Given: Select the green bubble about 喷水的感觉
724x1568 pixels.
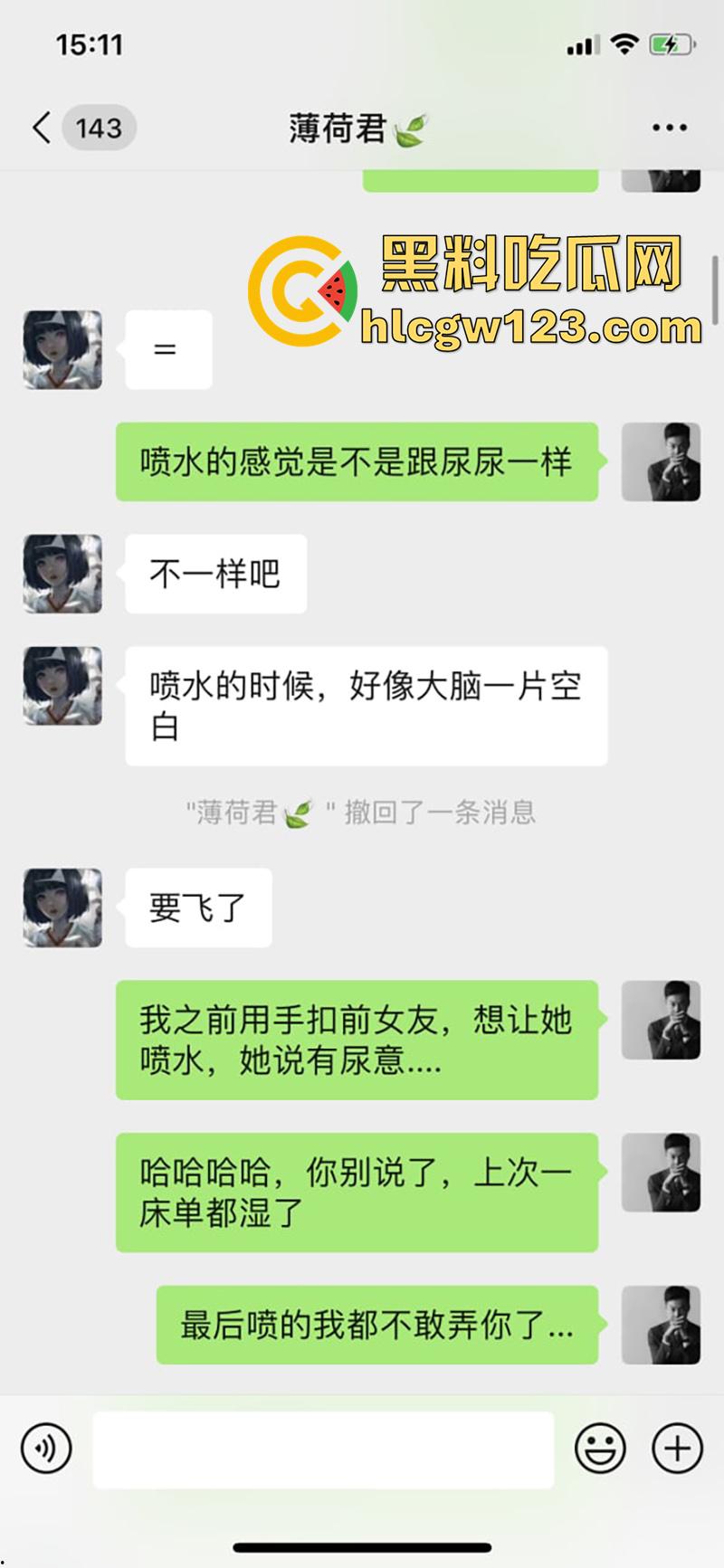Looking at the screenshot, I should coord(356,461).
